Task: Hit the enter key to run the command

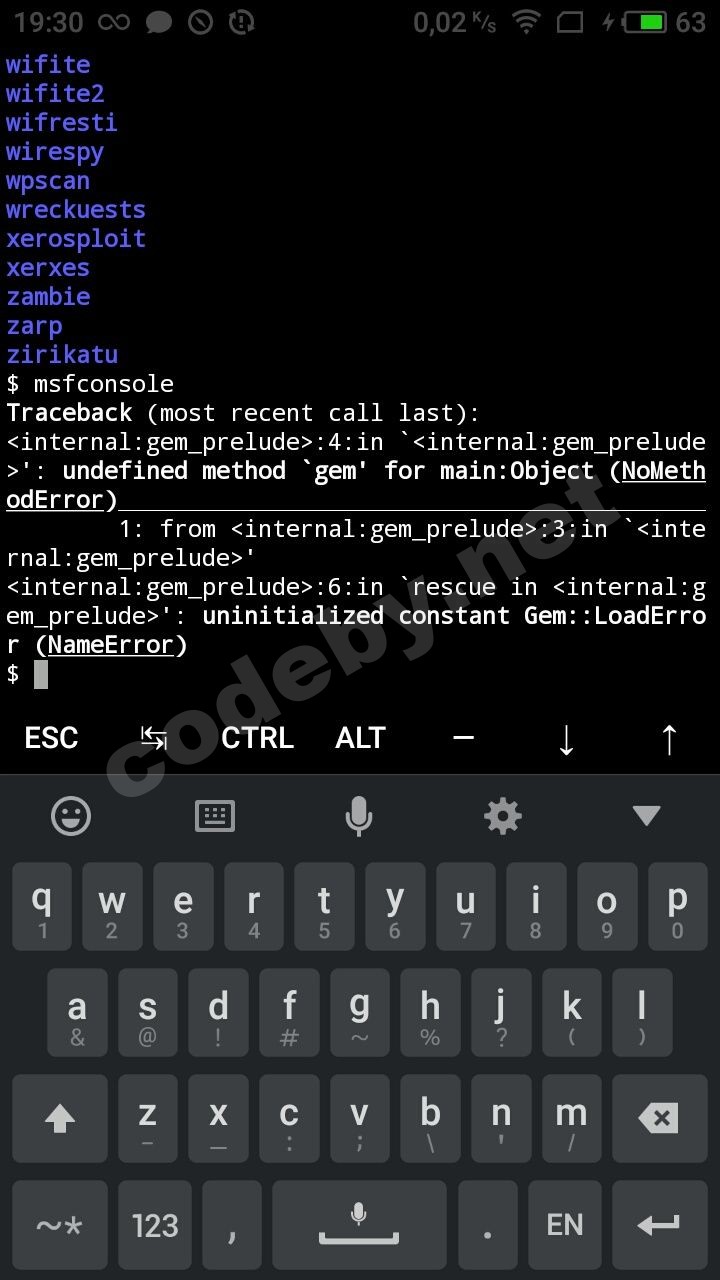Action: 658,1225
